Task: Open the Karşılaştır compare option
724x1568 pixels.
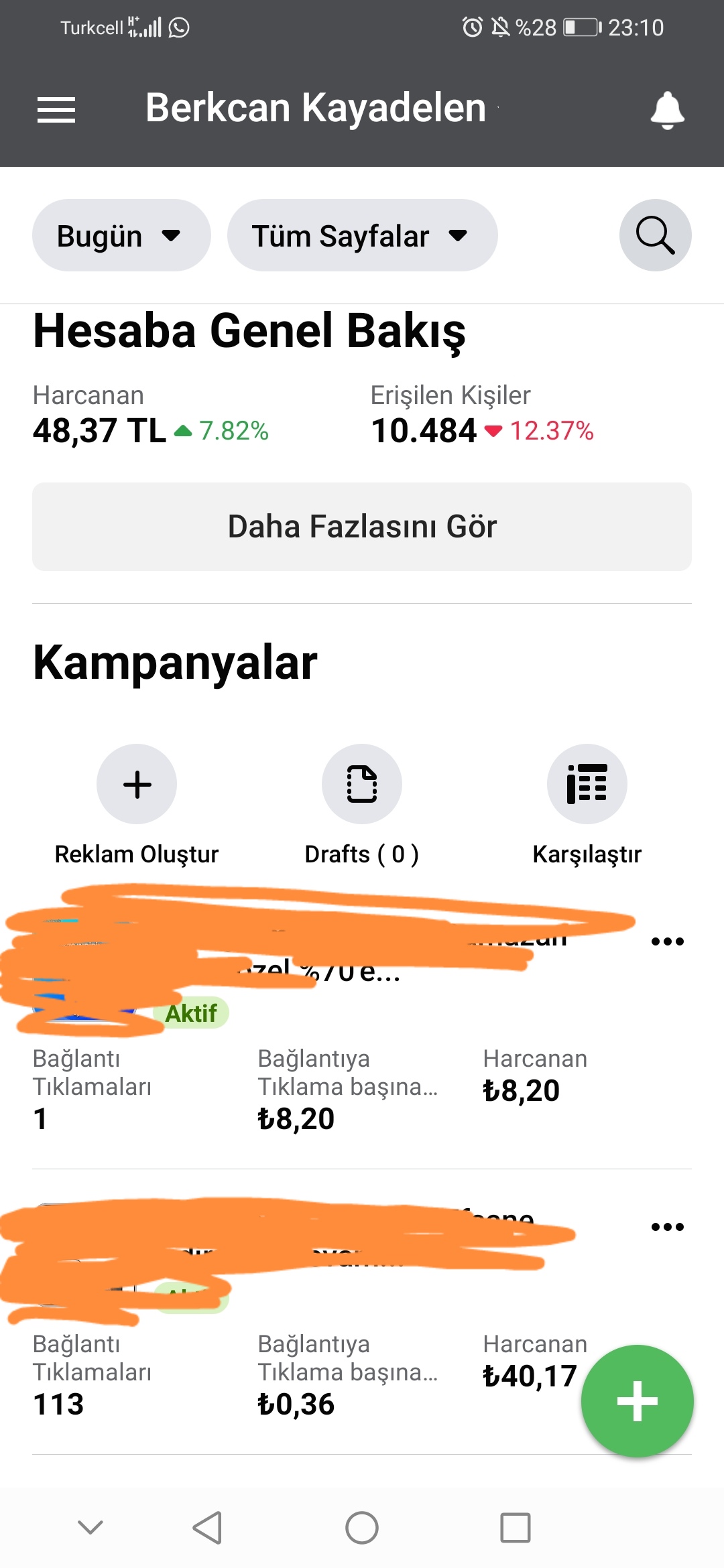Action: point(587,805)
